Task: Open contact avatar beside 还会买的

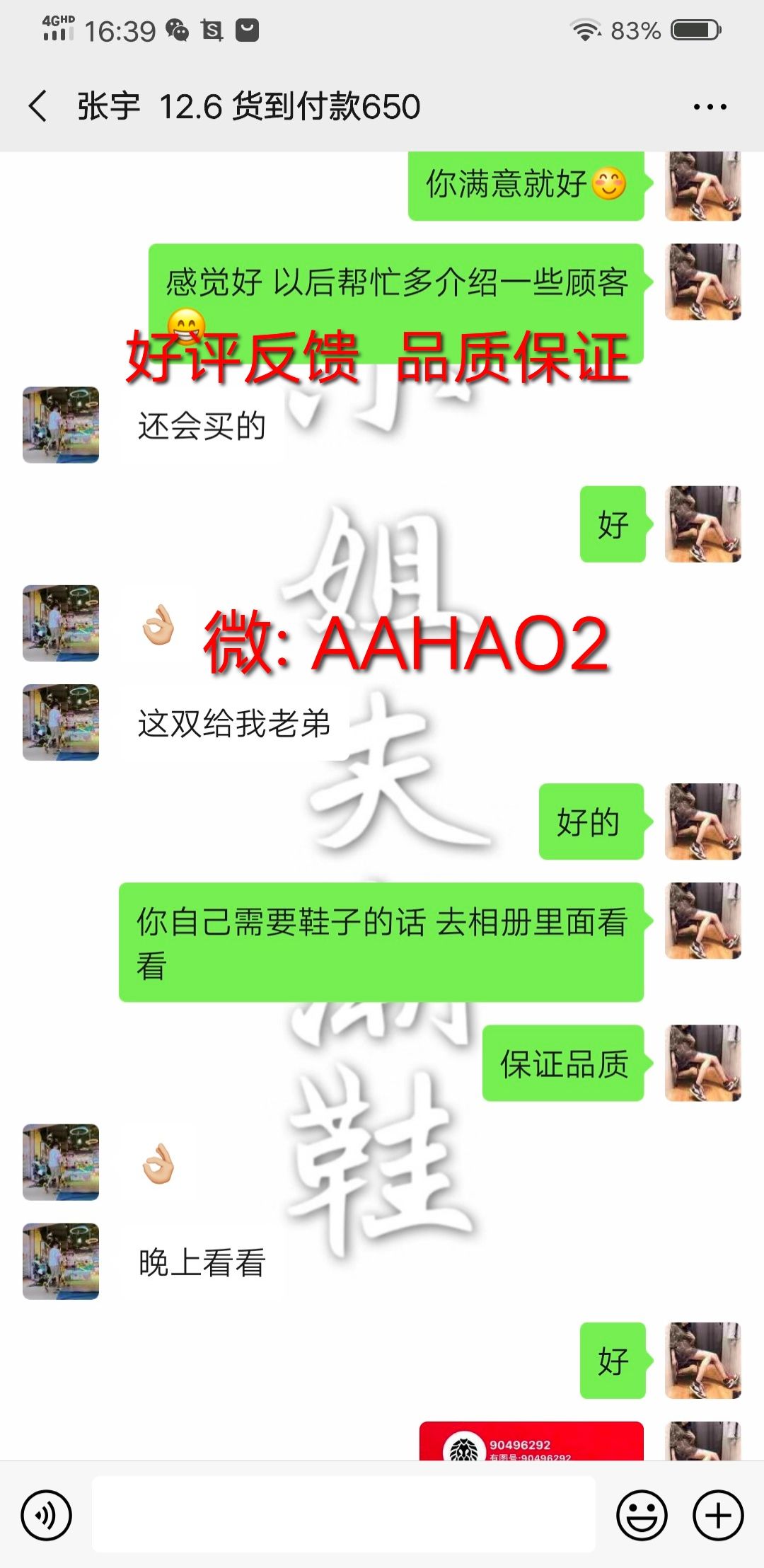Action: (x=61, y=425)
